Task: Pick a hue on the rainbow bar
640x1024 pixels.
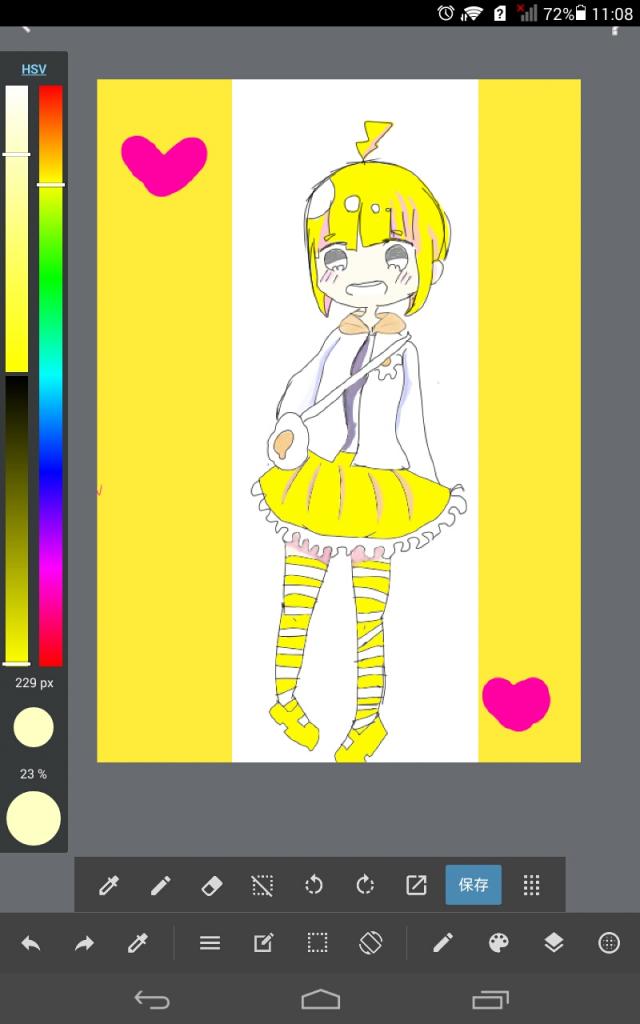Action: point(51,400)
